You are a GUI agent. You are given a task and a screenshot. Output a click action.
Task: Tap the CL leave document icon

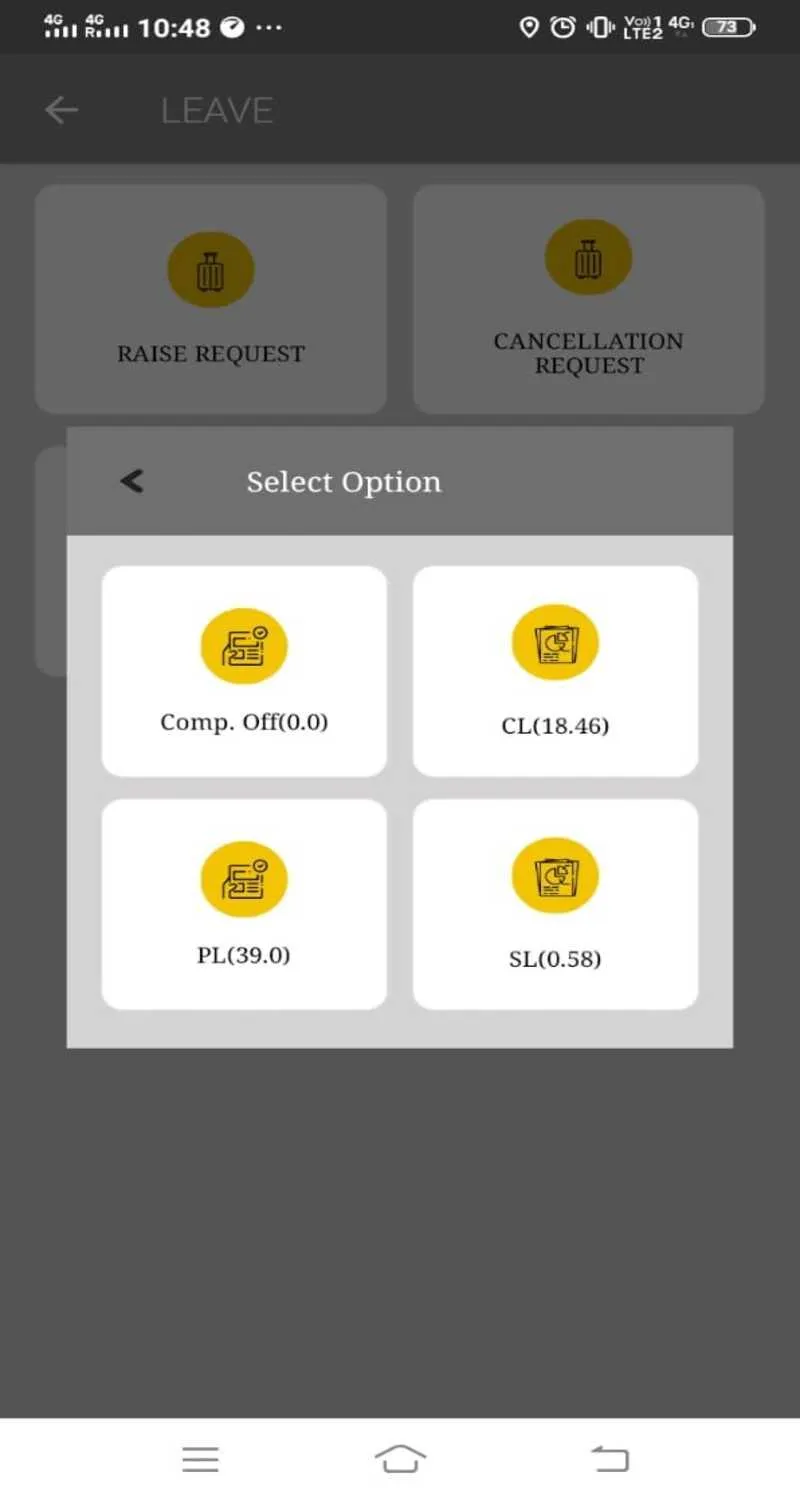tap(555, 641)
